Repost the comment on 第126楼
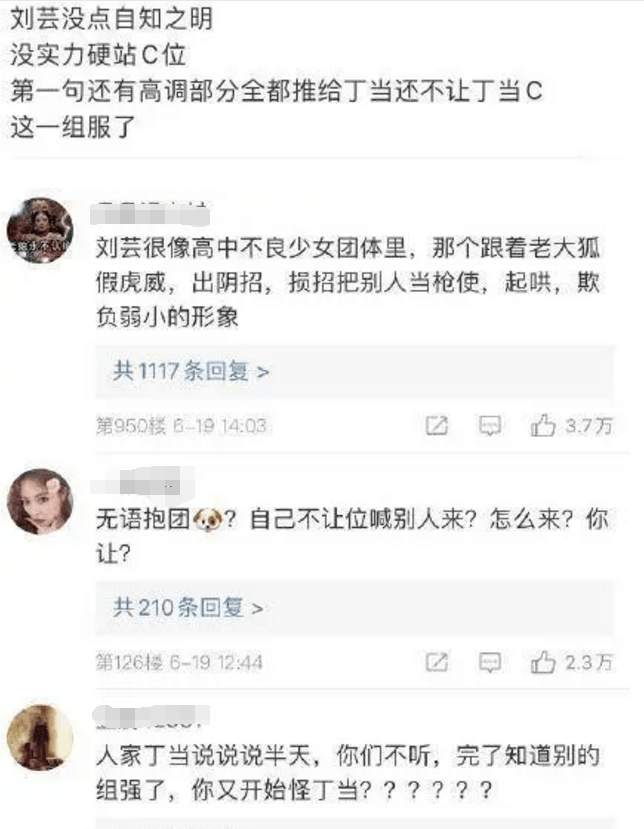 point(437,662)
